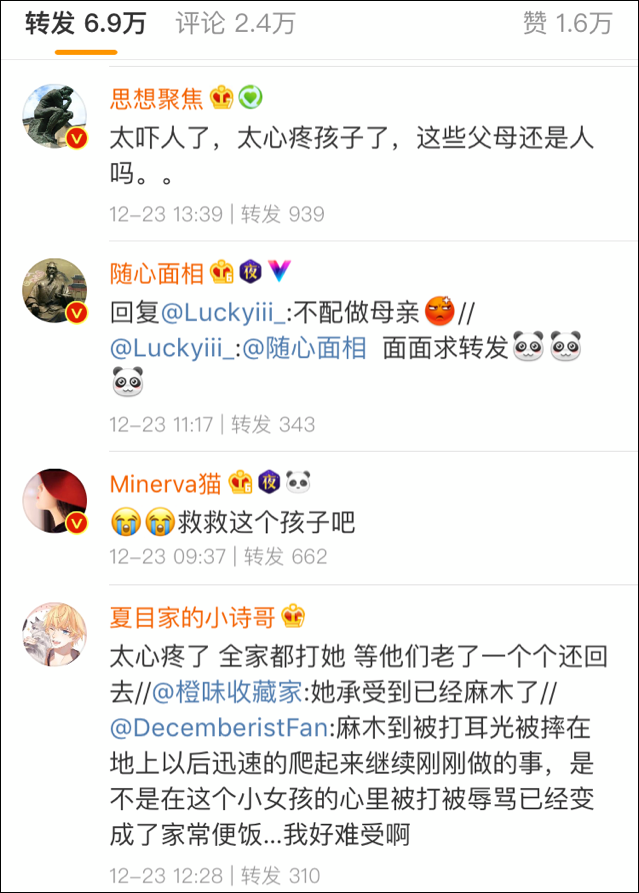Open the username Minerva猫

(x=165, y=484)
